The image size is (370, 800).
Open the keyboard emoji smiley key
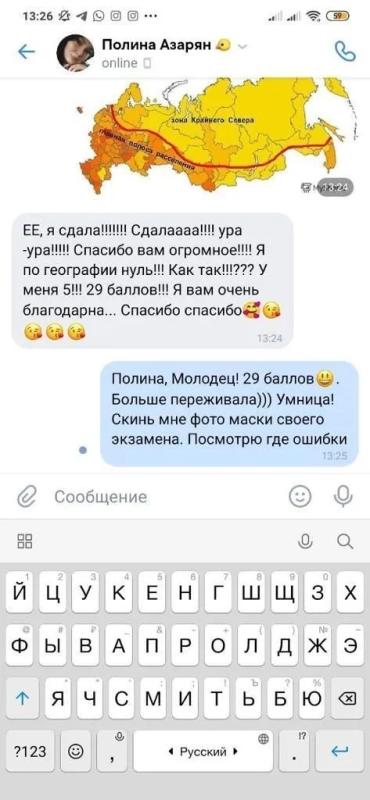[x=76, y=751]
